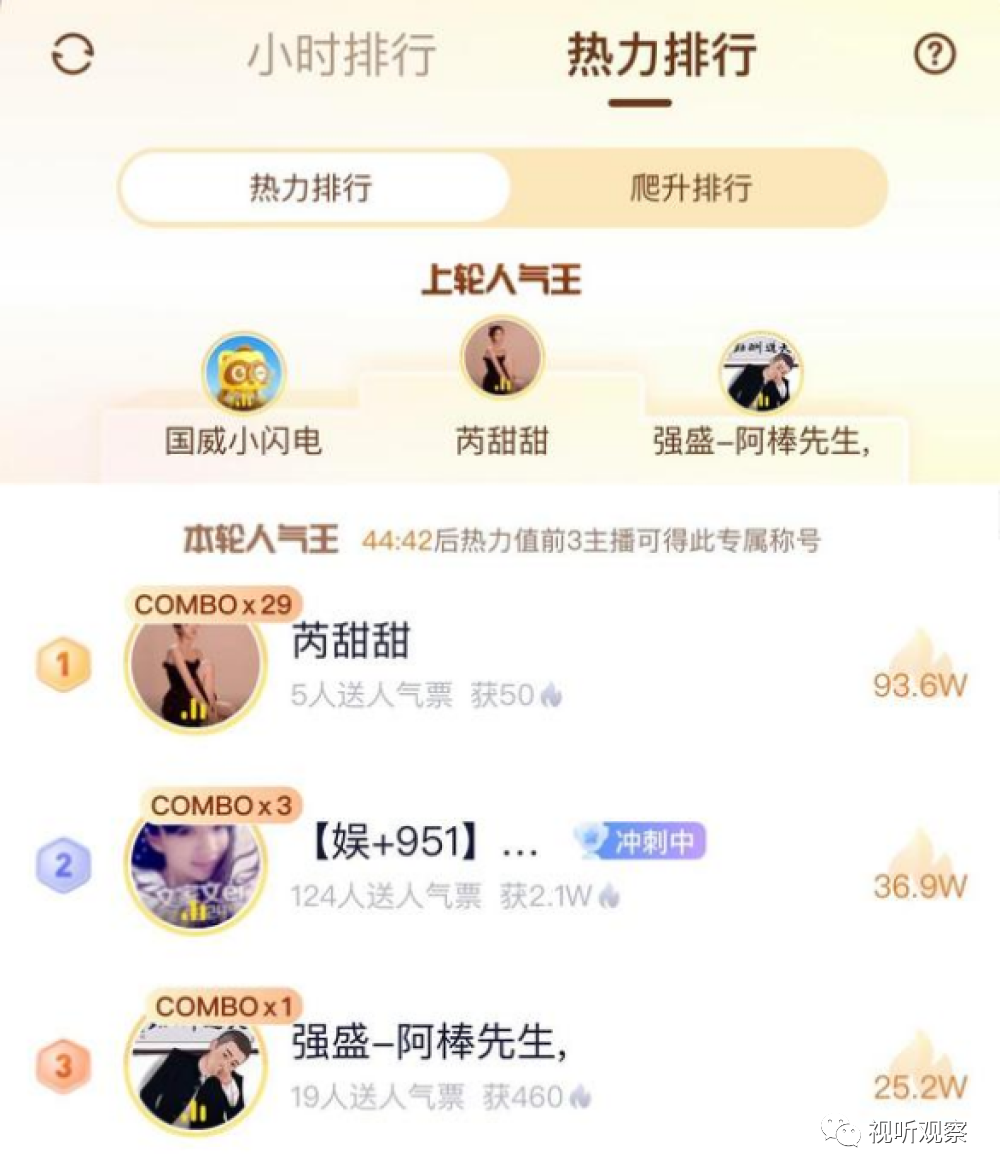1000x1176 pixels.
Task: Refresh the ranking list
Action: (72, 54)
